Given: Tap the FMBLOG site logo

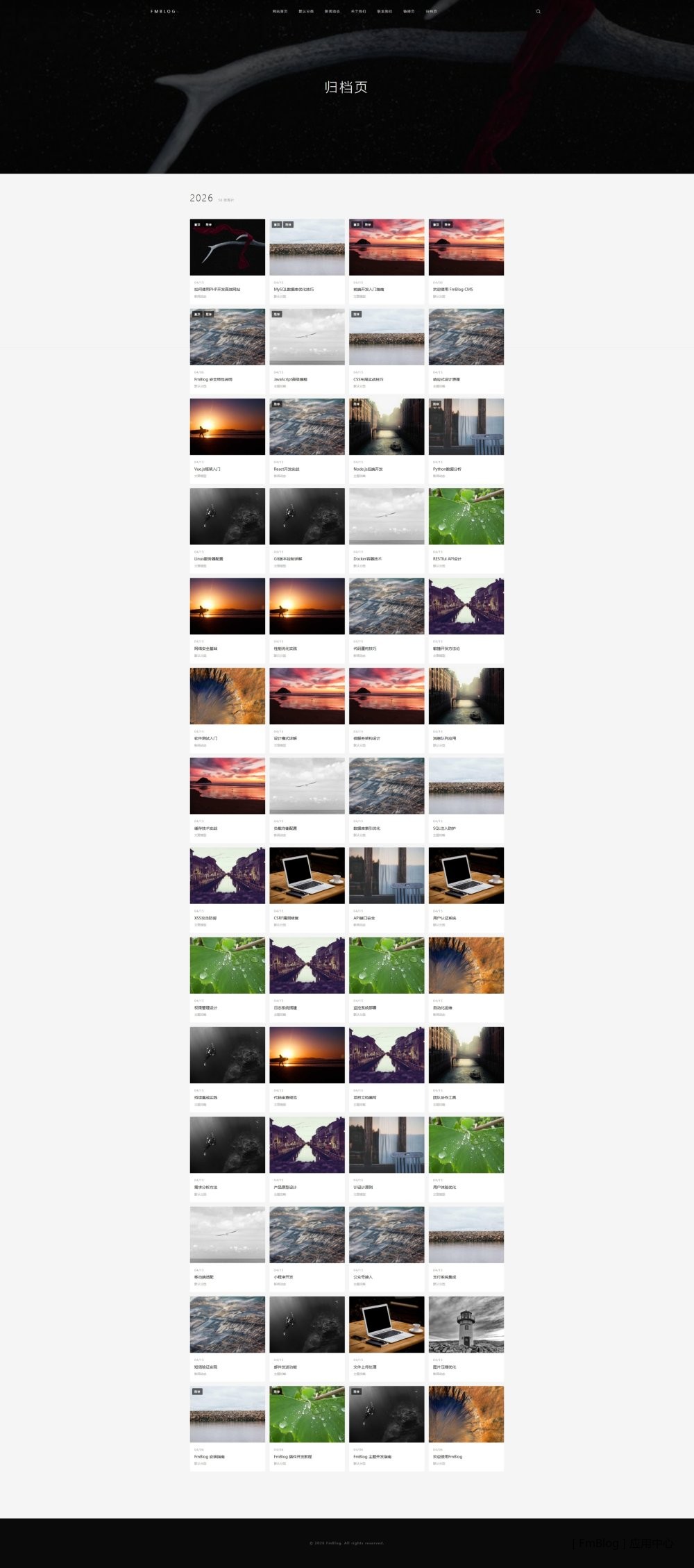Looking at the screenshot, I should [163, 12].
